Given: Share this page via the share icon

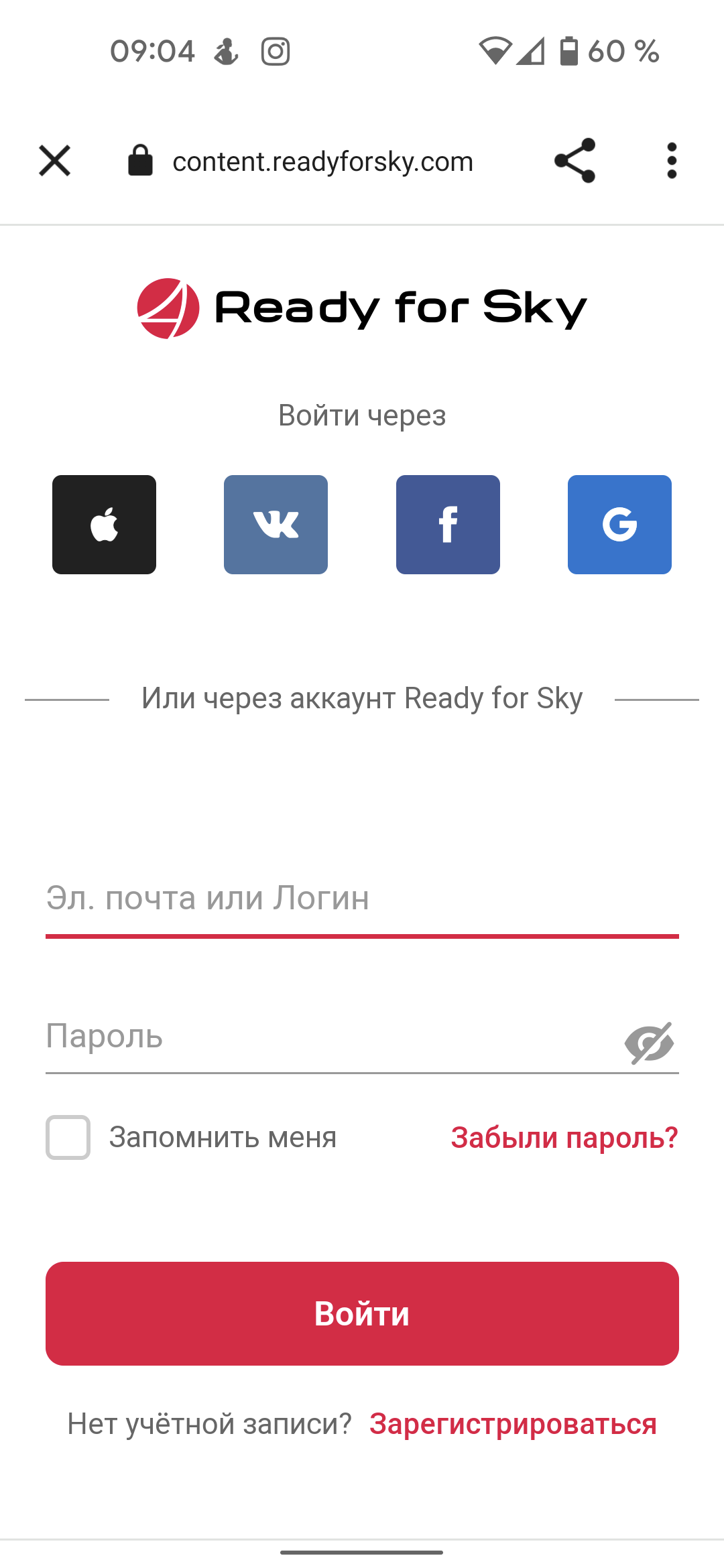Looking at the screenshot, I should click(575, 161).
